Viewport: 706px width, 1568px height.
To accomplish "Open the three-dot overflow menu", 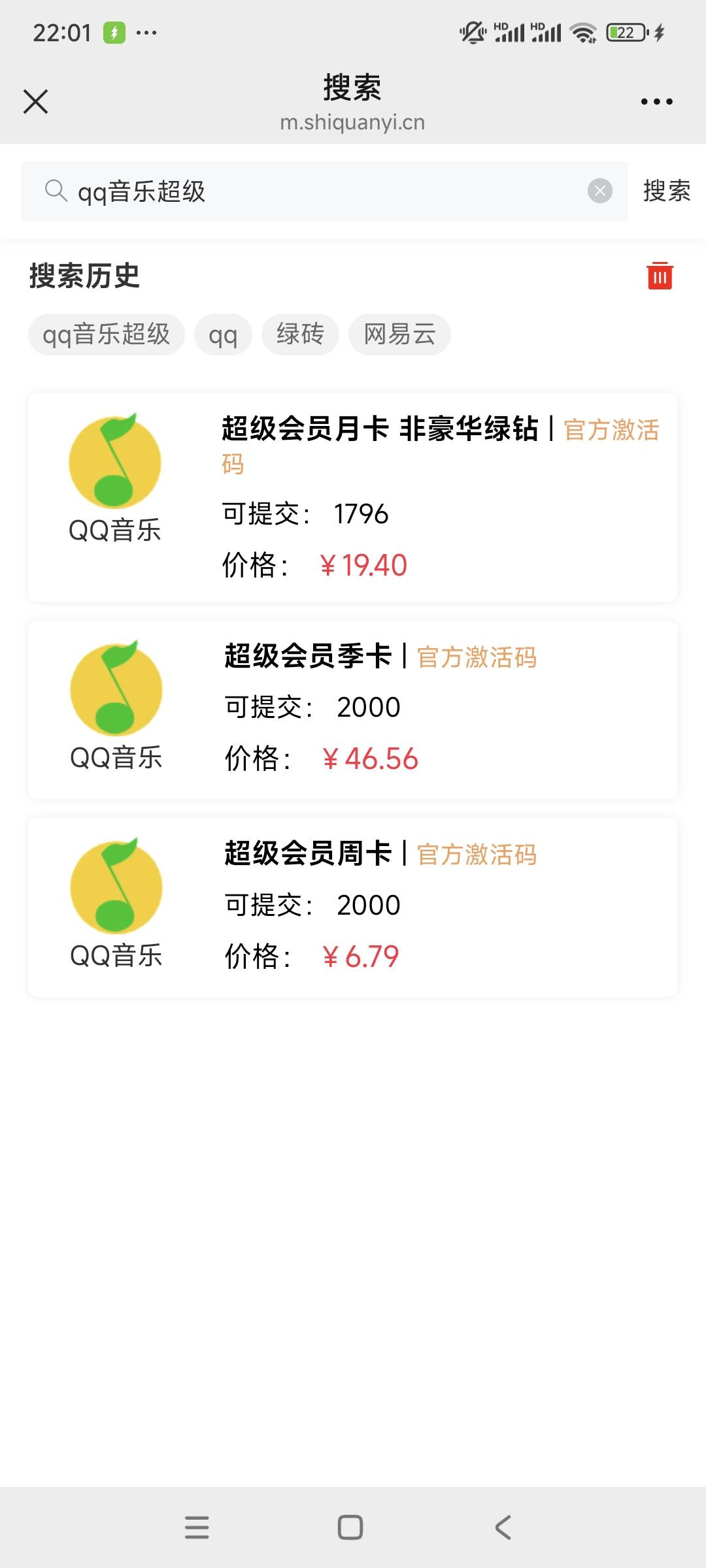I will [656, 101].
